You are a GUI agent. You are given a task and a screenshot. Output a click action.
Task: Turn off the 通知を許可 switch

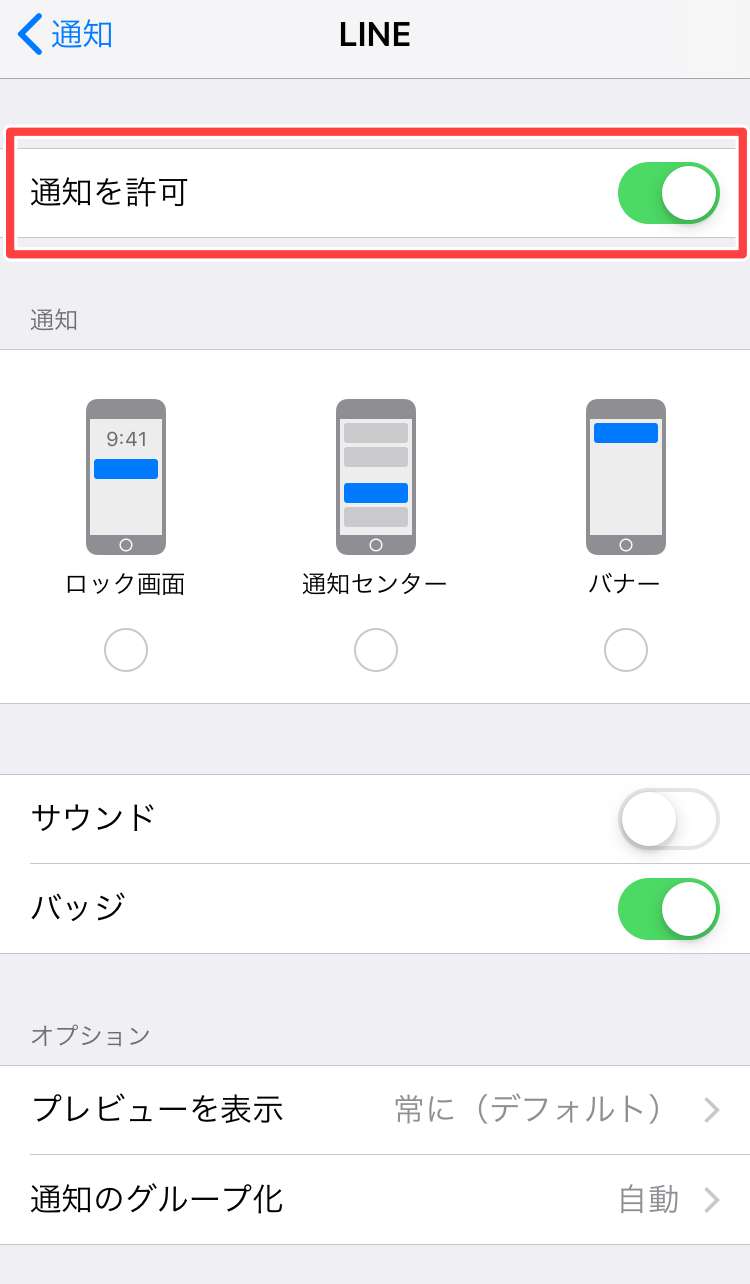(x=668, y=193)
